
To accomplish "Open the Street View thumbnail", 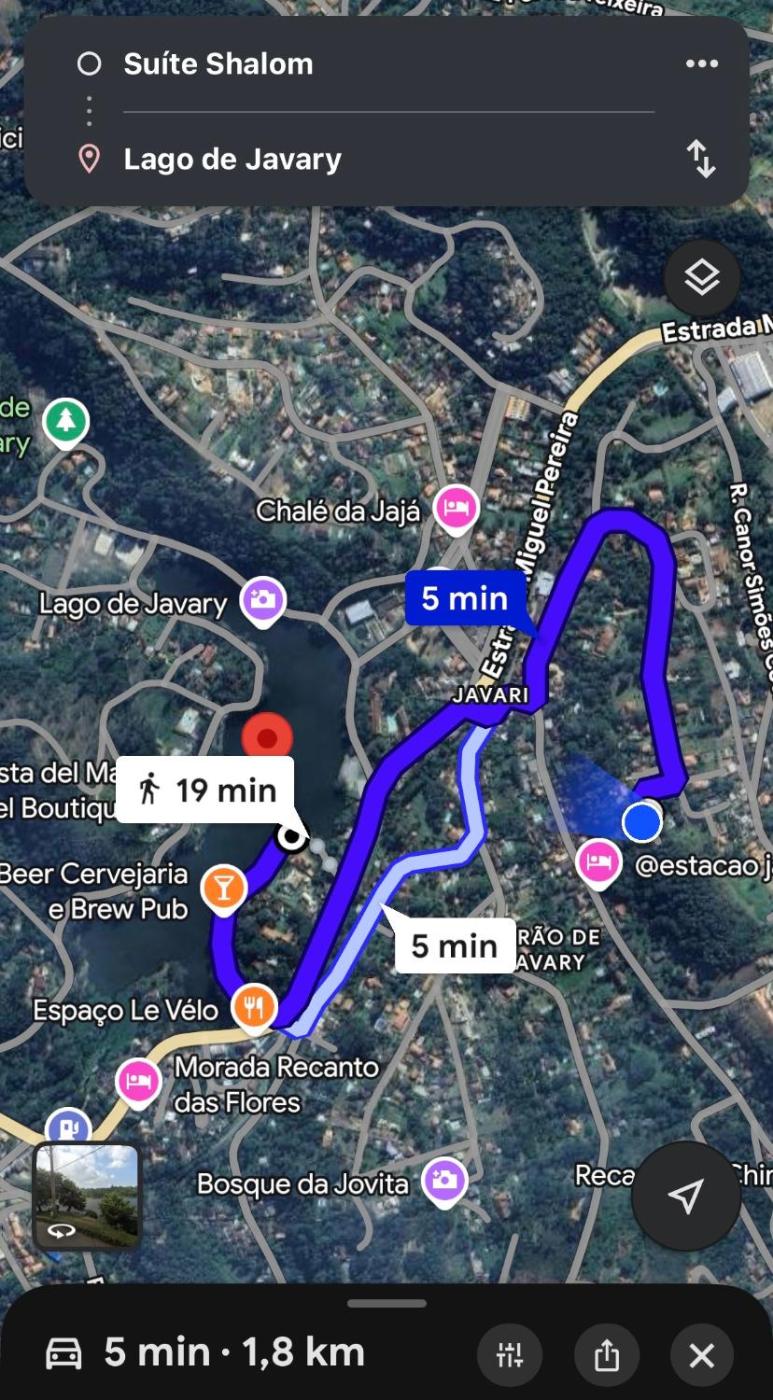I will point(88,1196).
